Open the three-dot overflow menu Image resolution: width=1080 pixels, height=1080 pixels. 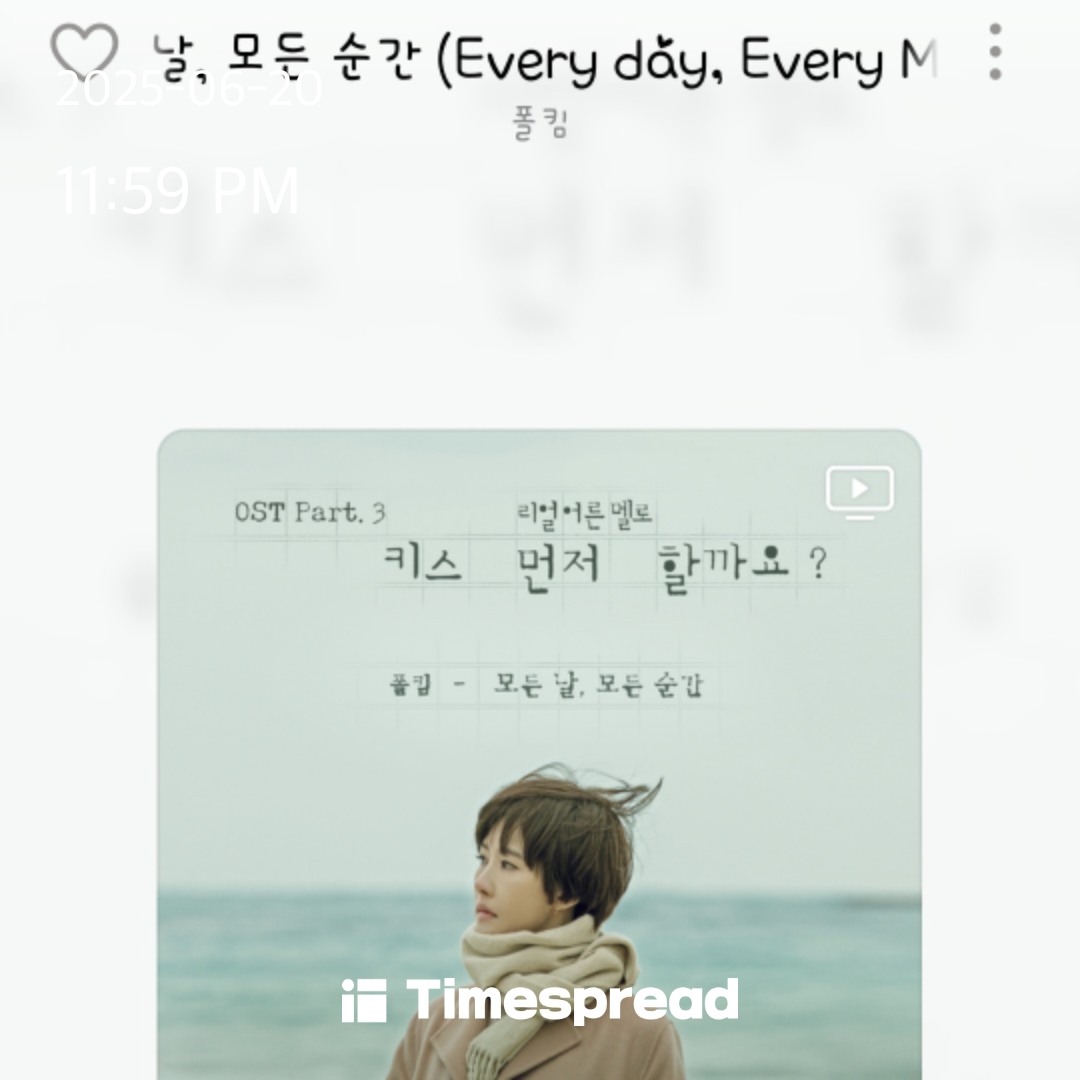click(x=994, y=52)
